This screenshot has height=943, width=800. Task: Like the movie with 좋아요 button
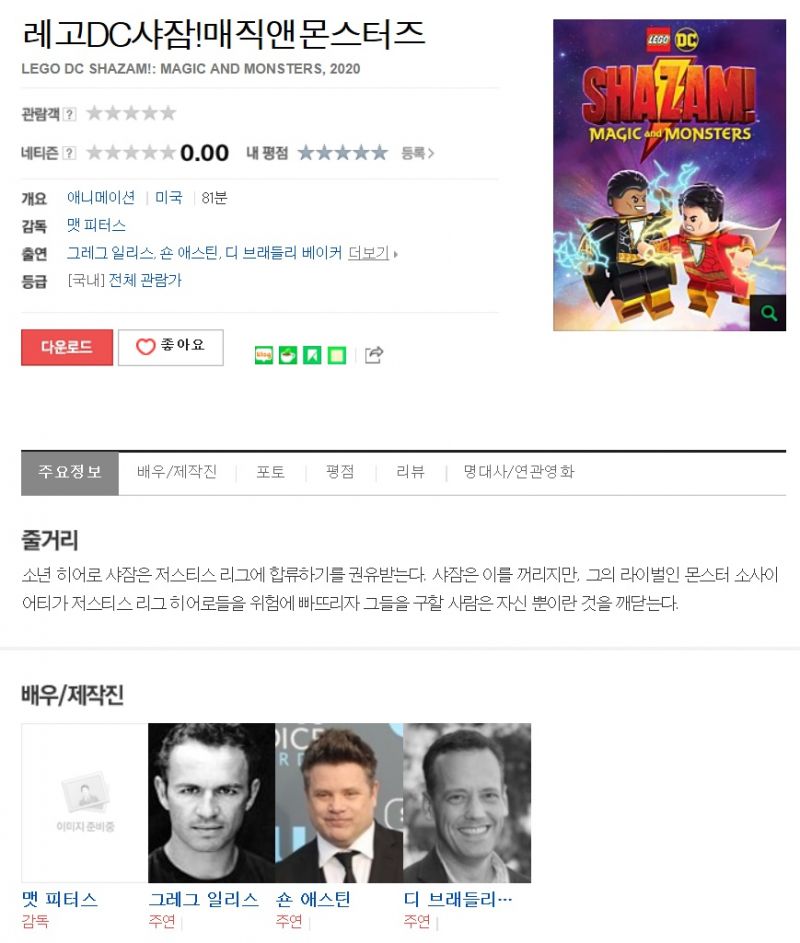[170, 347]
